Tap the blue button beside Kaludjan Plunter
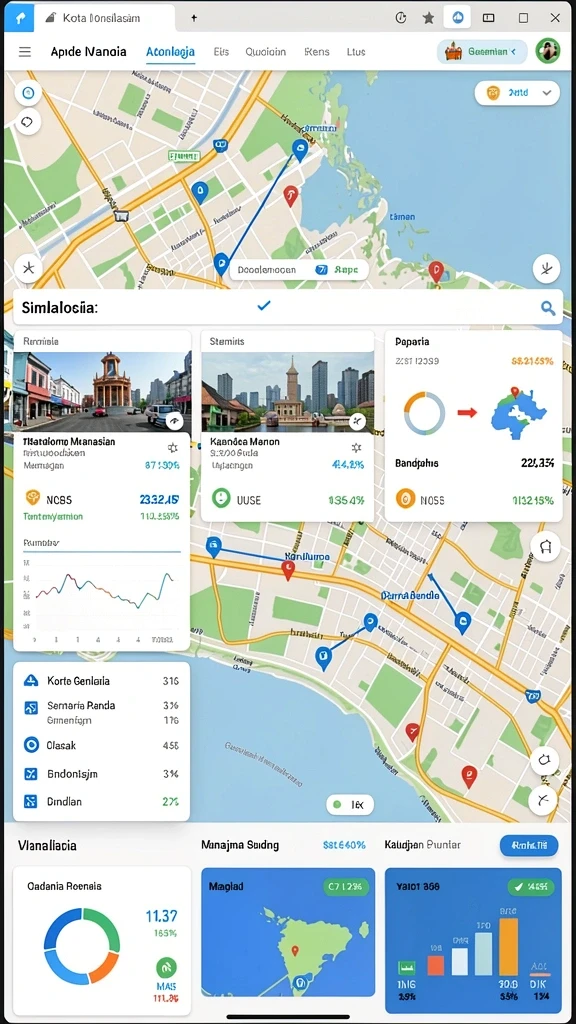The image size is (576, 1024). pos(529,845)
